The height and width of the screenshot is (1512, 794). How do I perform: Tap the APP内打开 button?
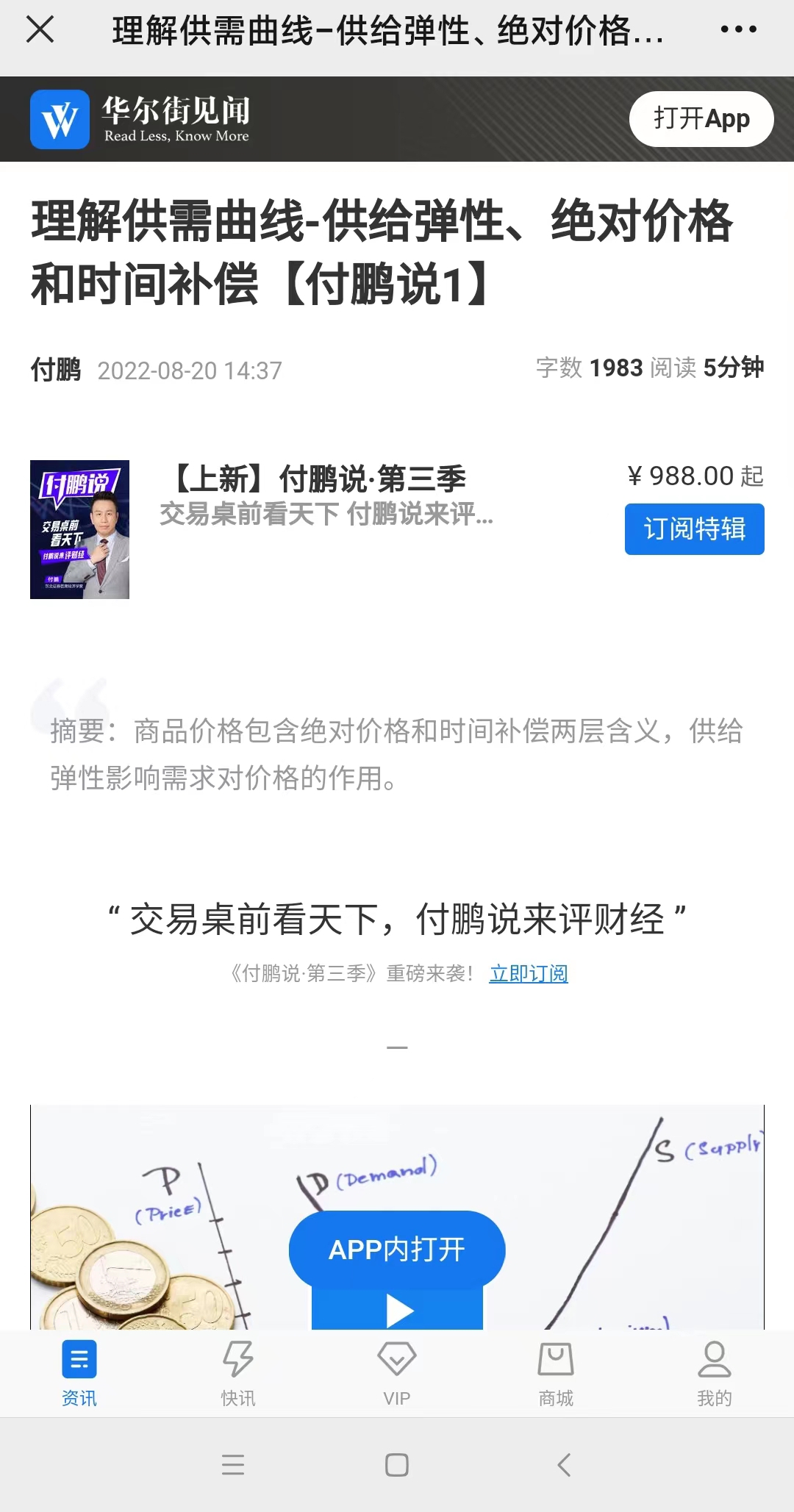(x=397, y=1249)
